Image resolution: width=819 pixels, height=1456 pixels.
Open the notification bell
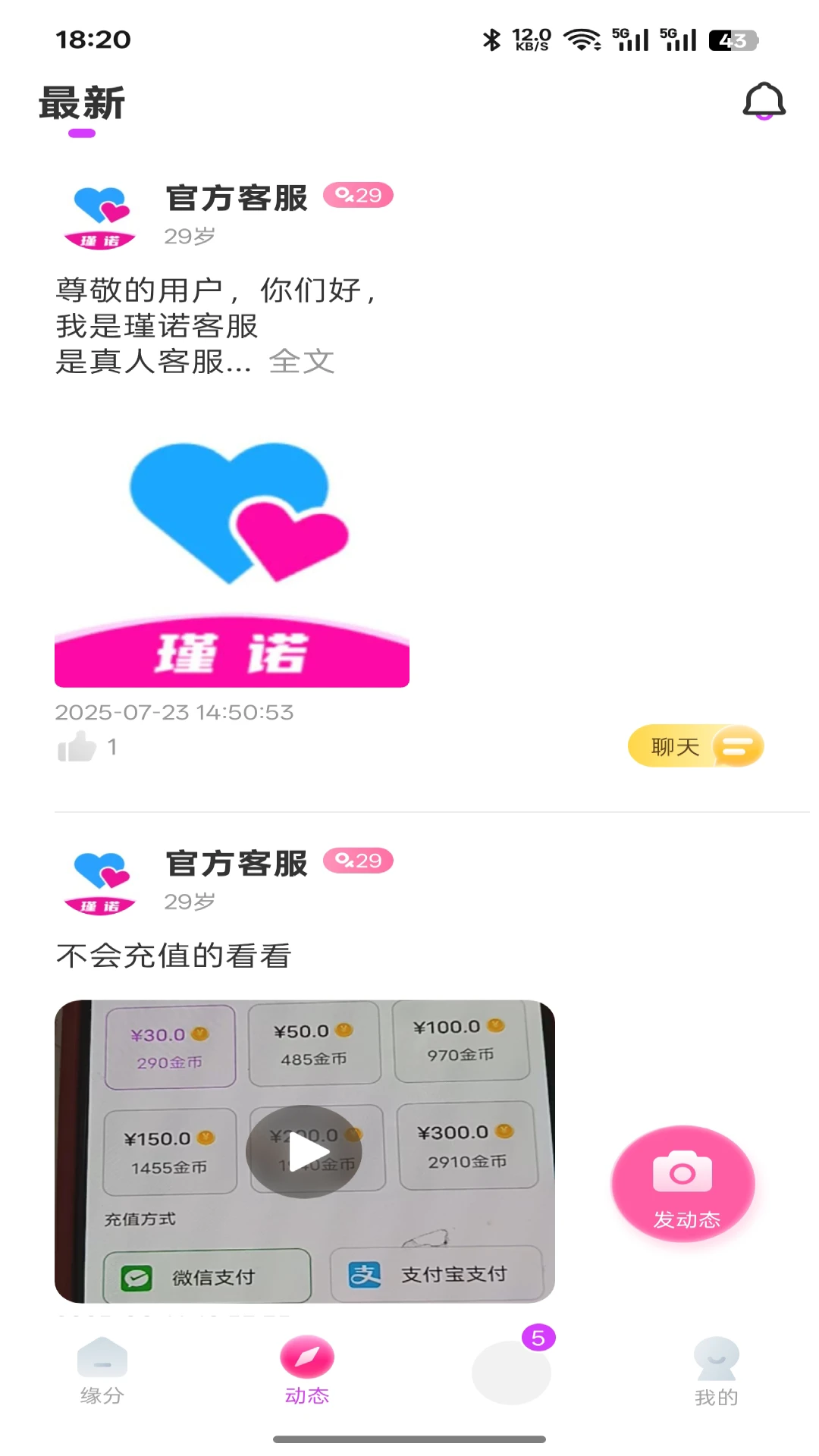[x=763, y=99]
